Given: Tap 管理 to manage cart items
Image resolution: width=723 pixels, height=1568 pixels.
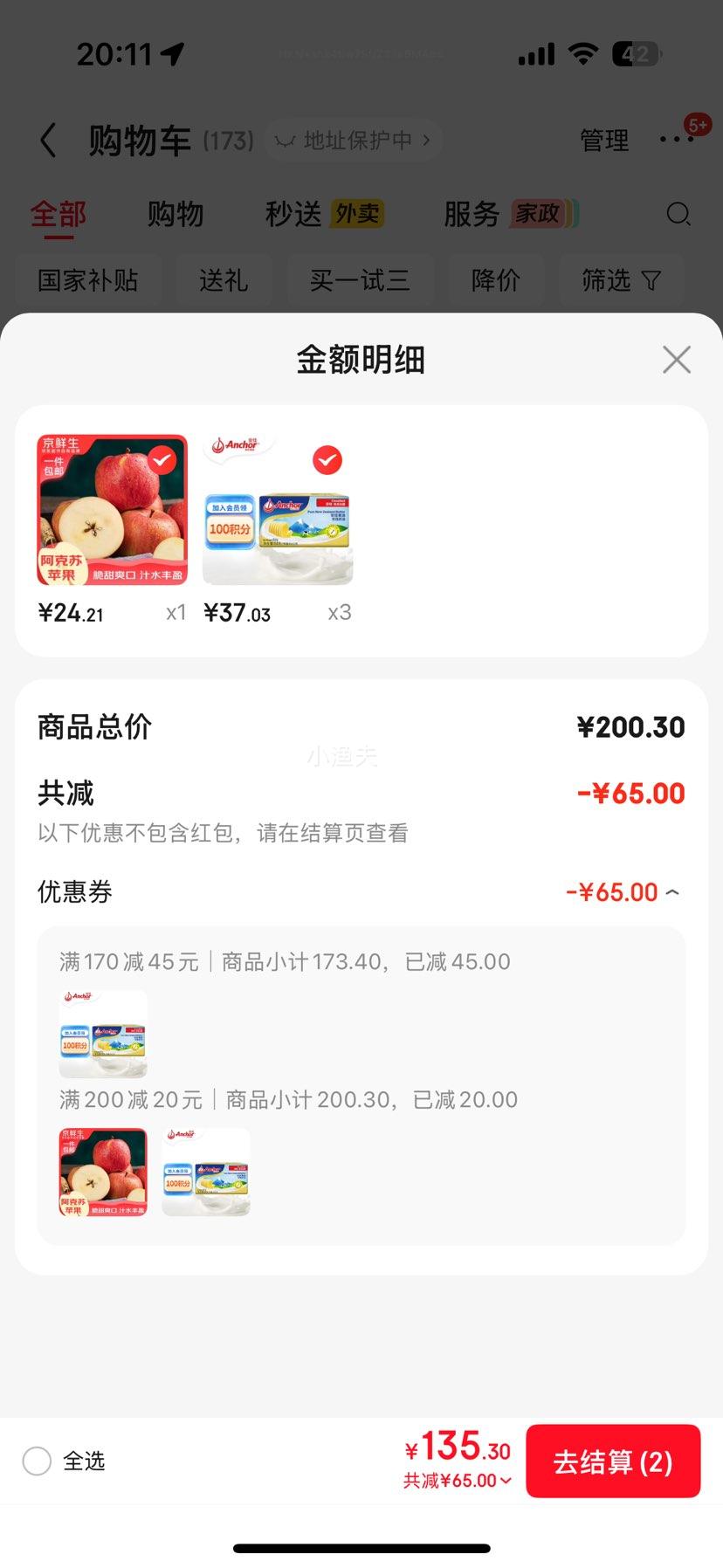Looking at the screenshot, I should [x=603, y=141].
